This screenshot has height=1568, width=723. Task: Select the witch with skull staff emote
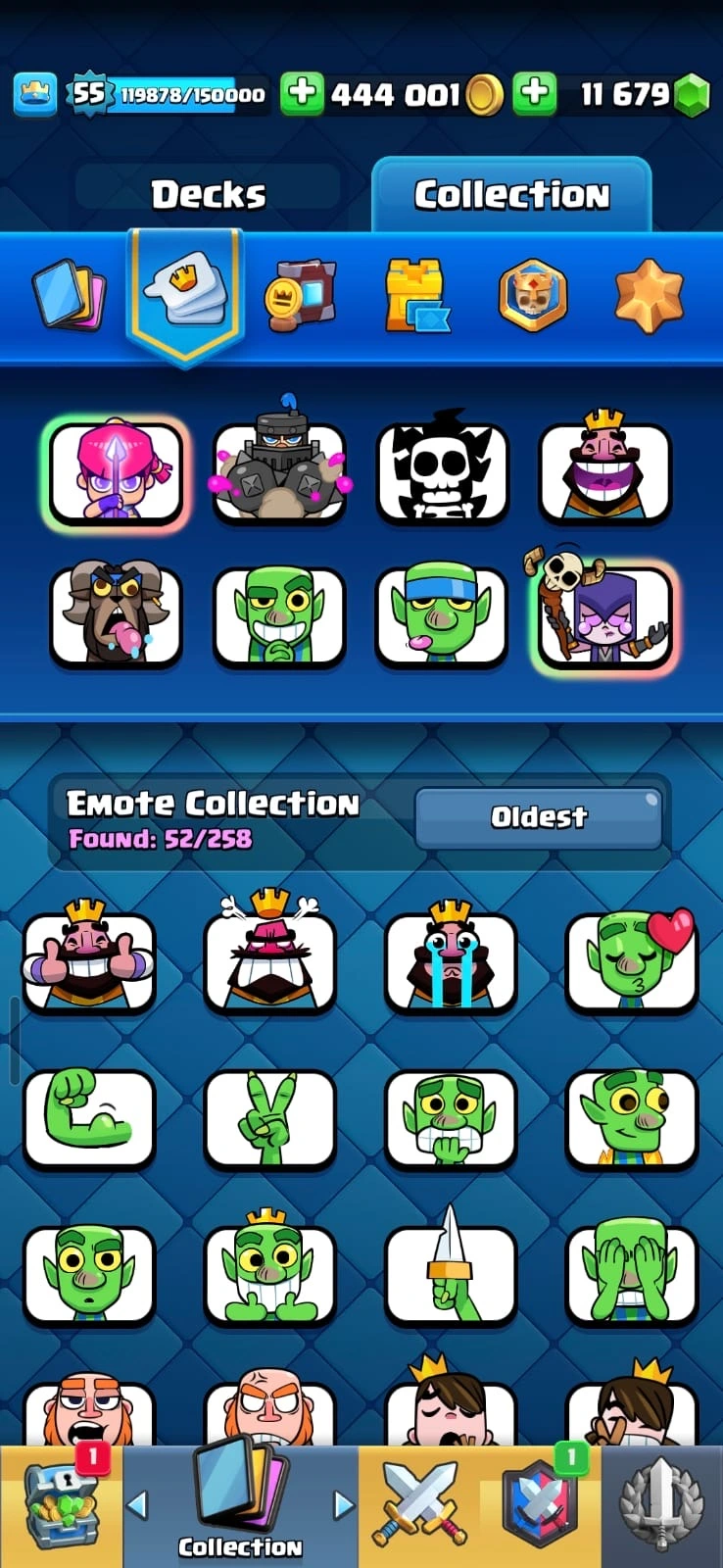604,617
